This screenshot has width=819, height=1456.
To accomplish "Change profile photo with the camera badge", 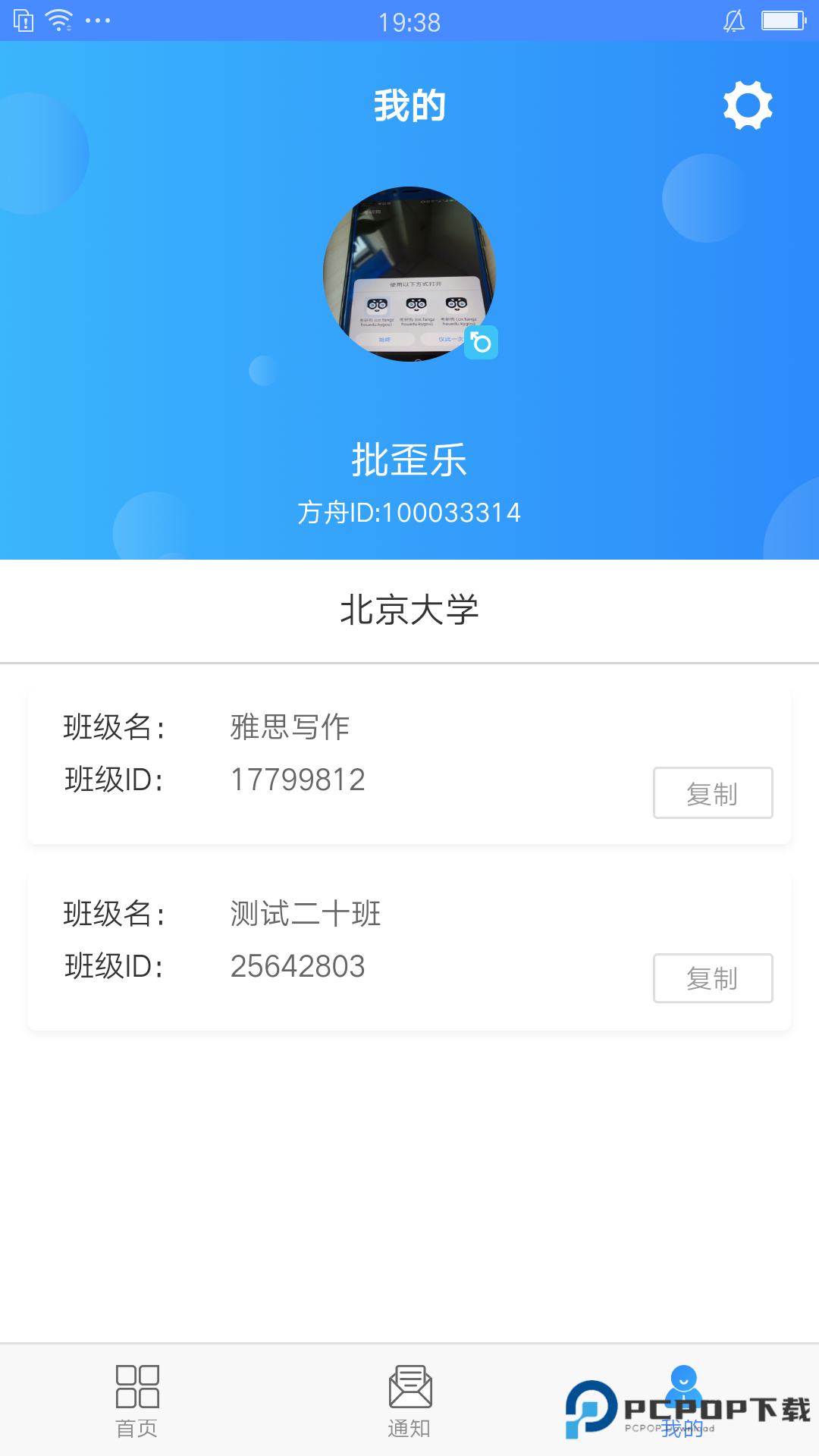I will (481, 343).
